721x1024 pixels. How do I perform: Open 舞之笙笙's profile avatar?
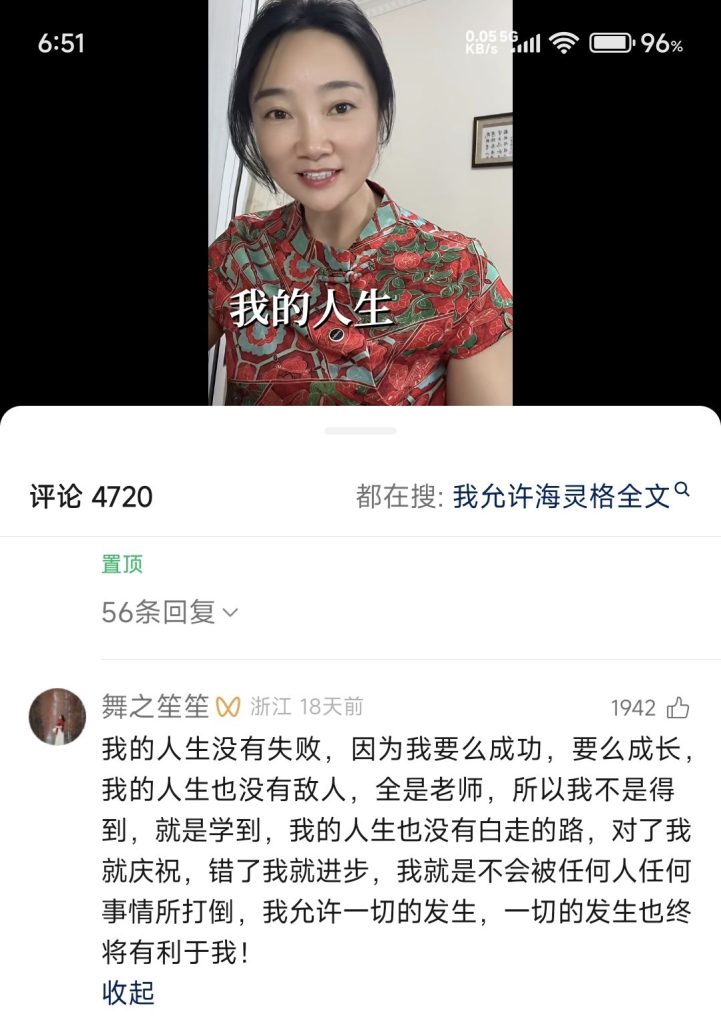(57, 716)
